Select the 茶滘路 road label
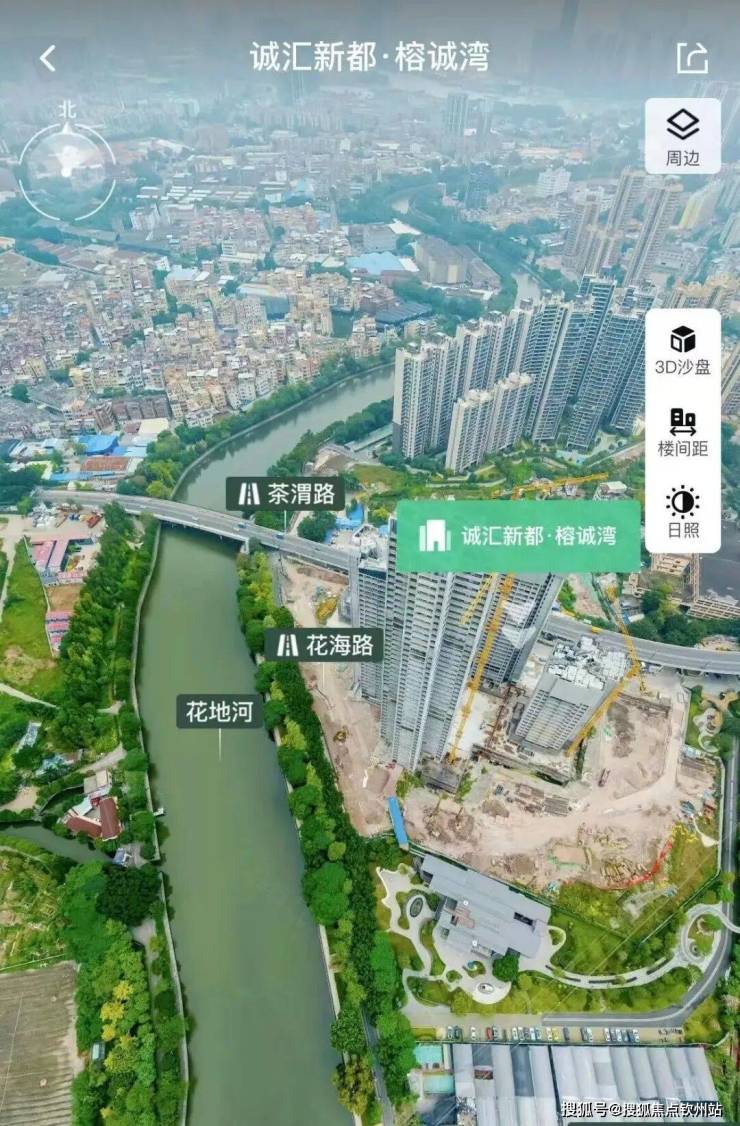Image resolution: width=740 pixels, height=1126 pixels. click(285, 493)
